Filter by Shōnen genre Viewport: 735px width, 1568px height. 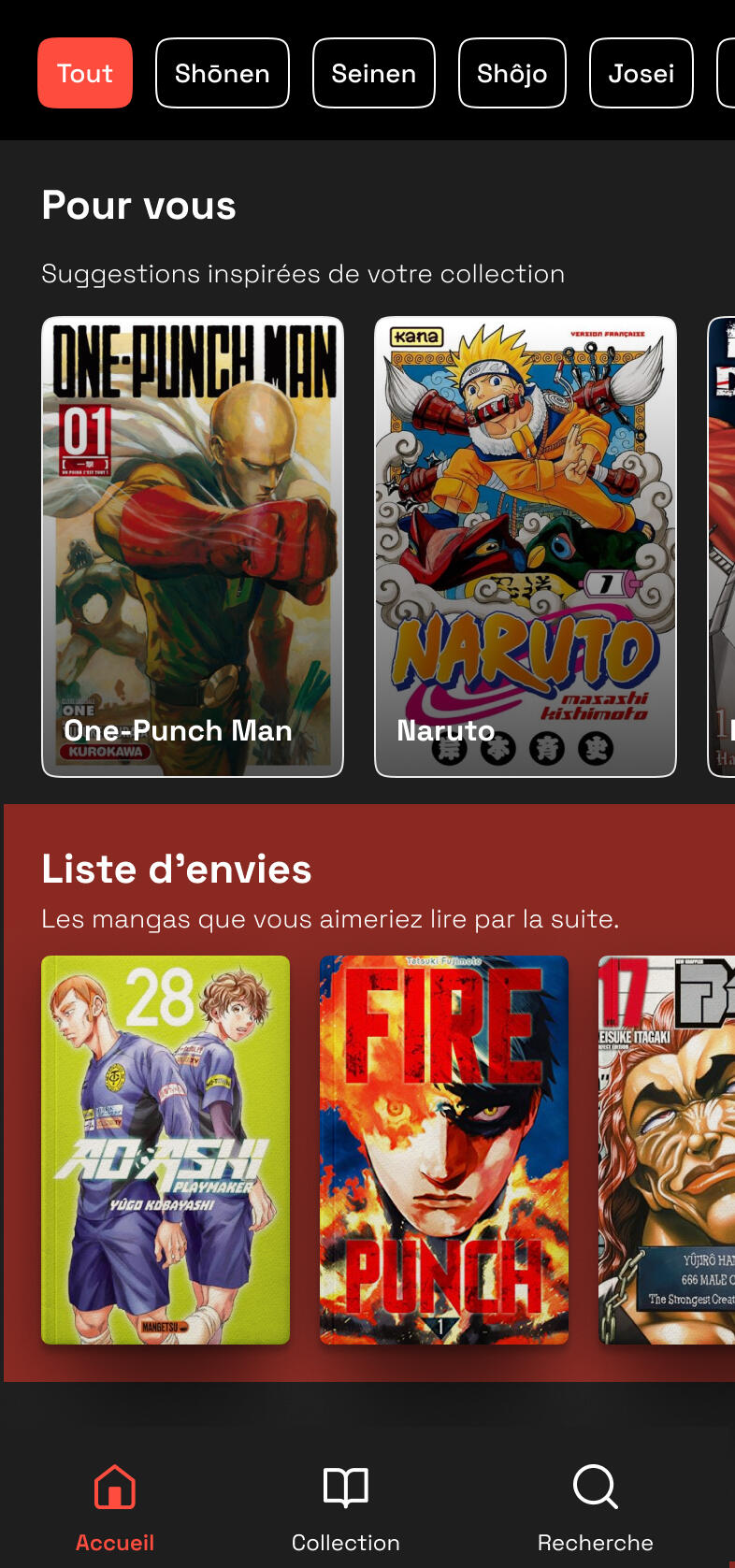coord(222,73)
